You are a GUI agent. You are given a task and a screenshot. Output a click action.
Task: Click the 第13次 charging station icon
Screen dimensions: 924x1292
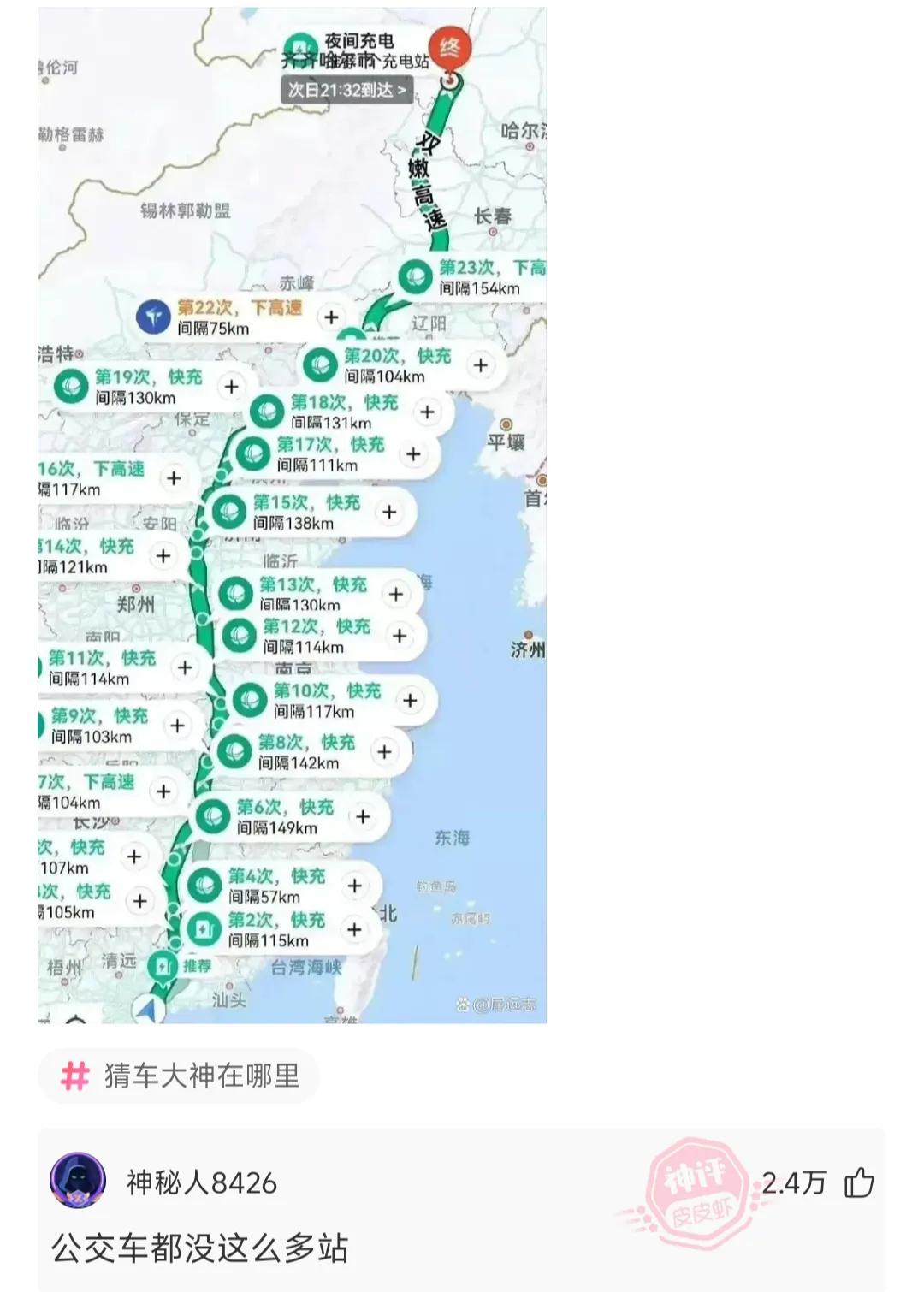(x=236, y=593)
